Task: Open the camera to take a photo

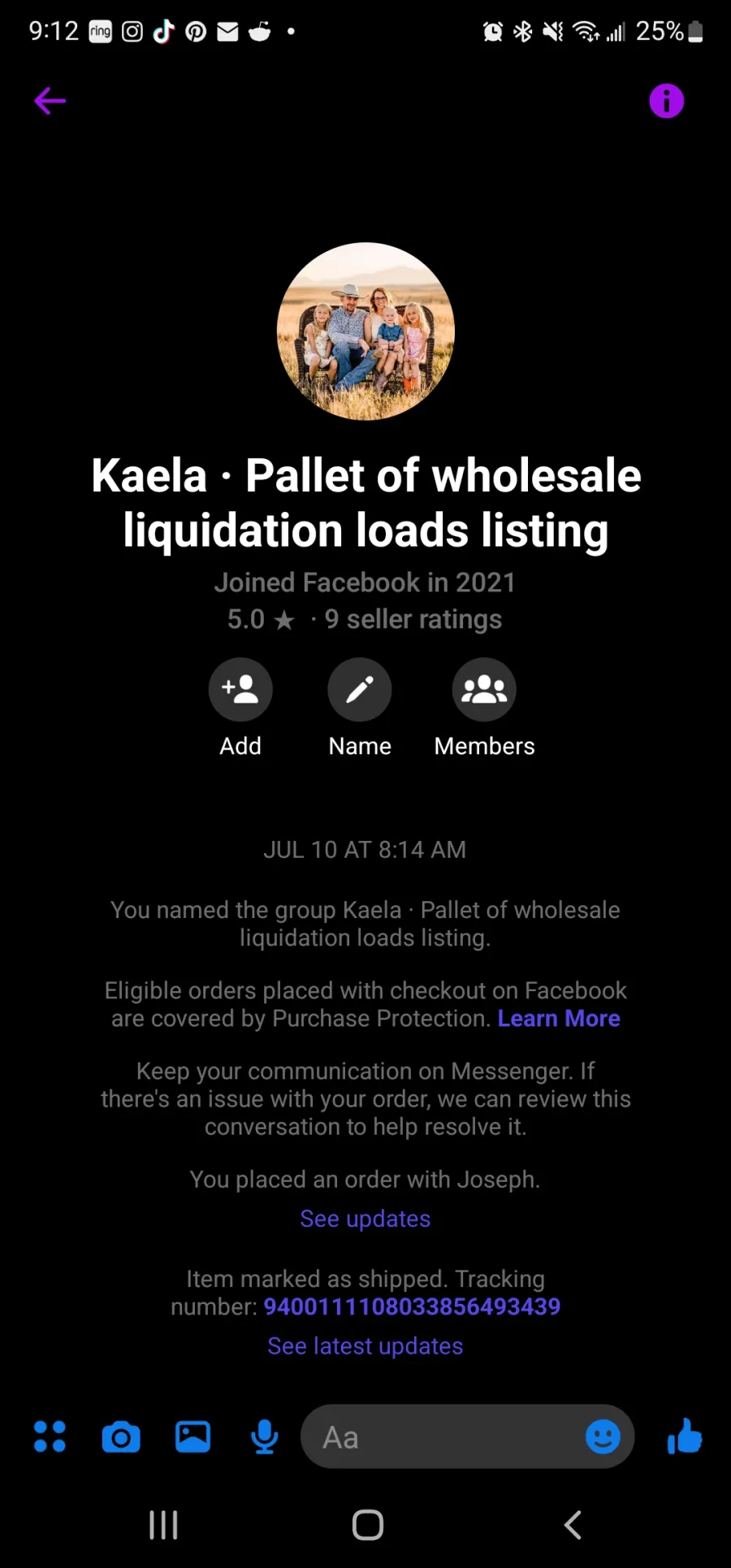Action: [x=121, y=1437]
